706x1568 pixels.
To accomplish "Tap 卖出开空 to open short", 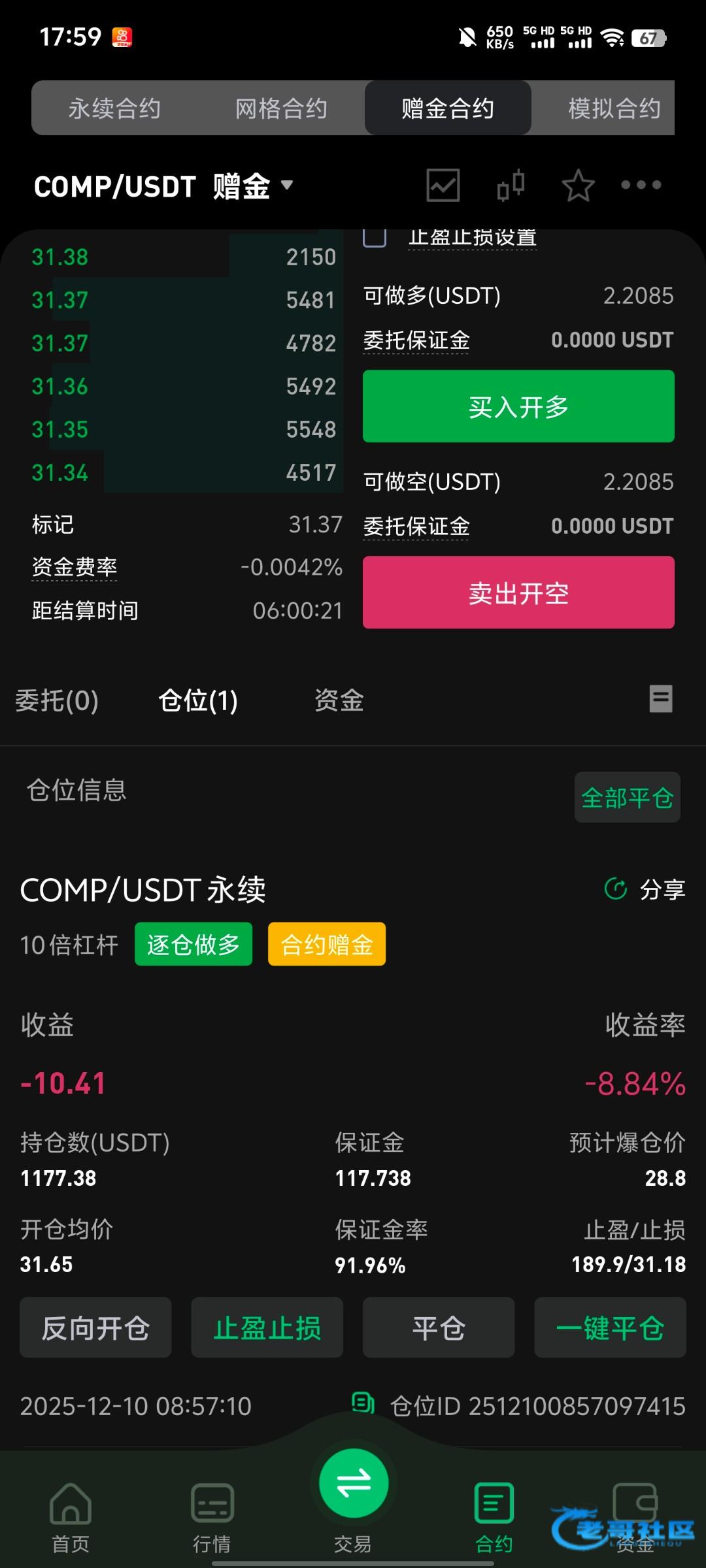I will point(518,593).
